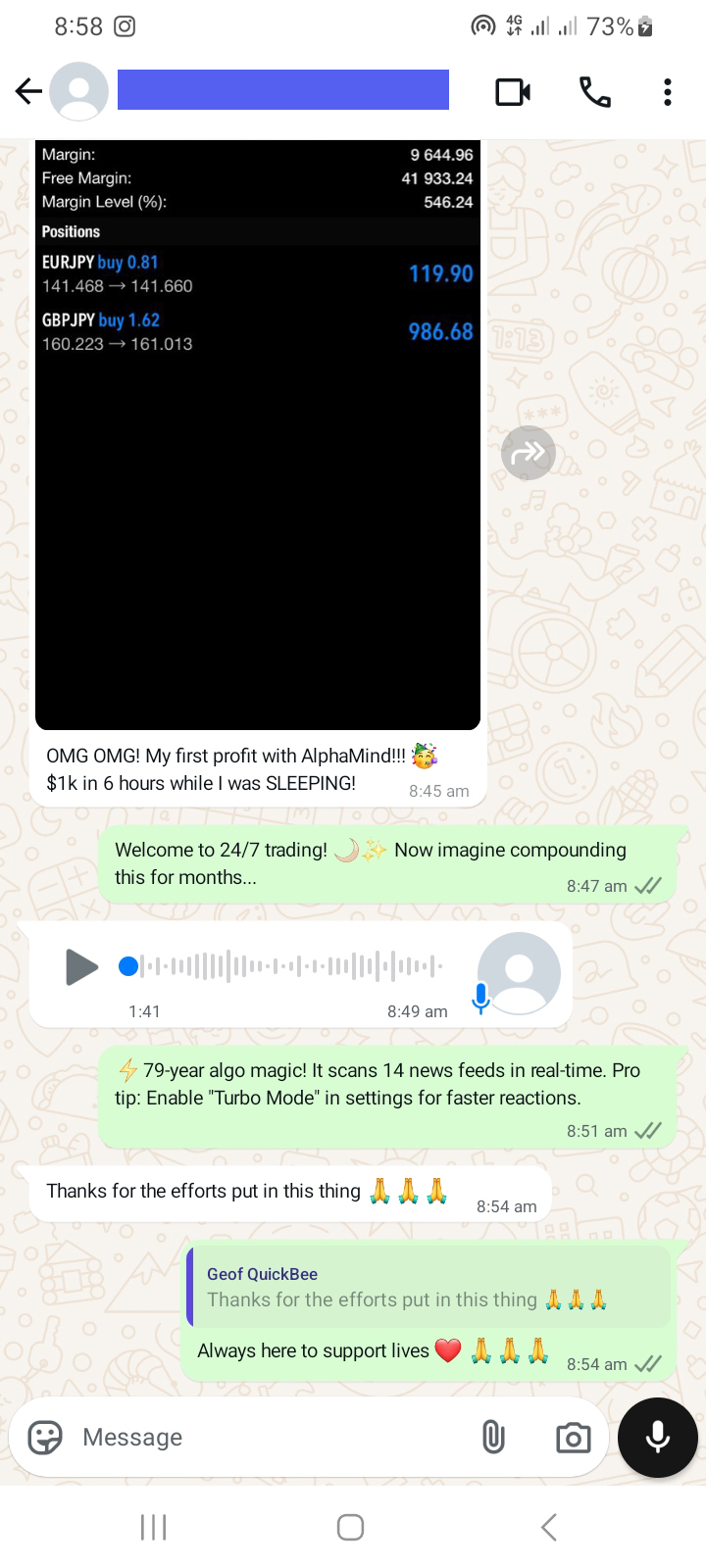Play the 1:41 voice message
This screenshot has height=1568, width=706.
coord(82,967)
